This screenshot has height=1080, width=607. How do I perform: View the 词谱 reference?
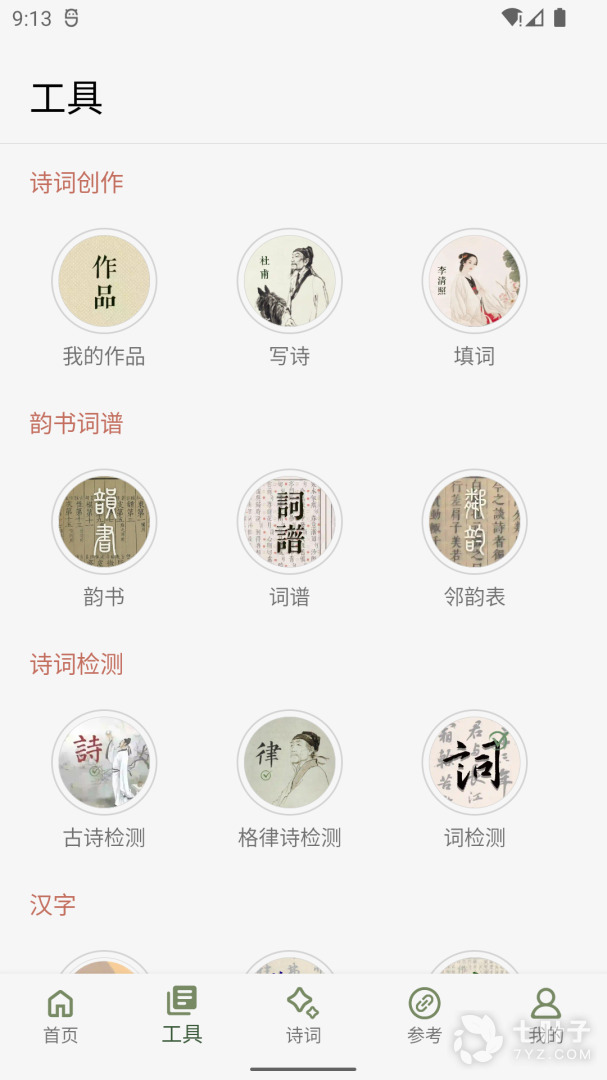click(290, 523)
